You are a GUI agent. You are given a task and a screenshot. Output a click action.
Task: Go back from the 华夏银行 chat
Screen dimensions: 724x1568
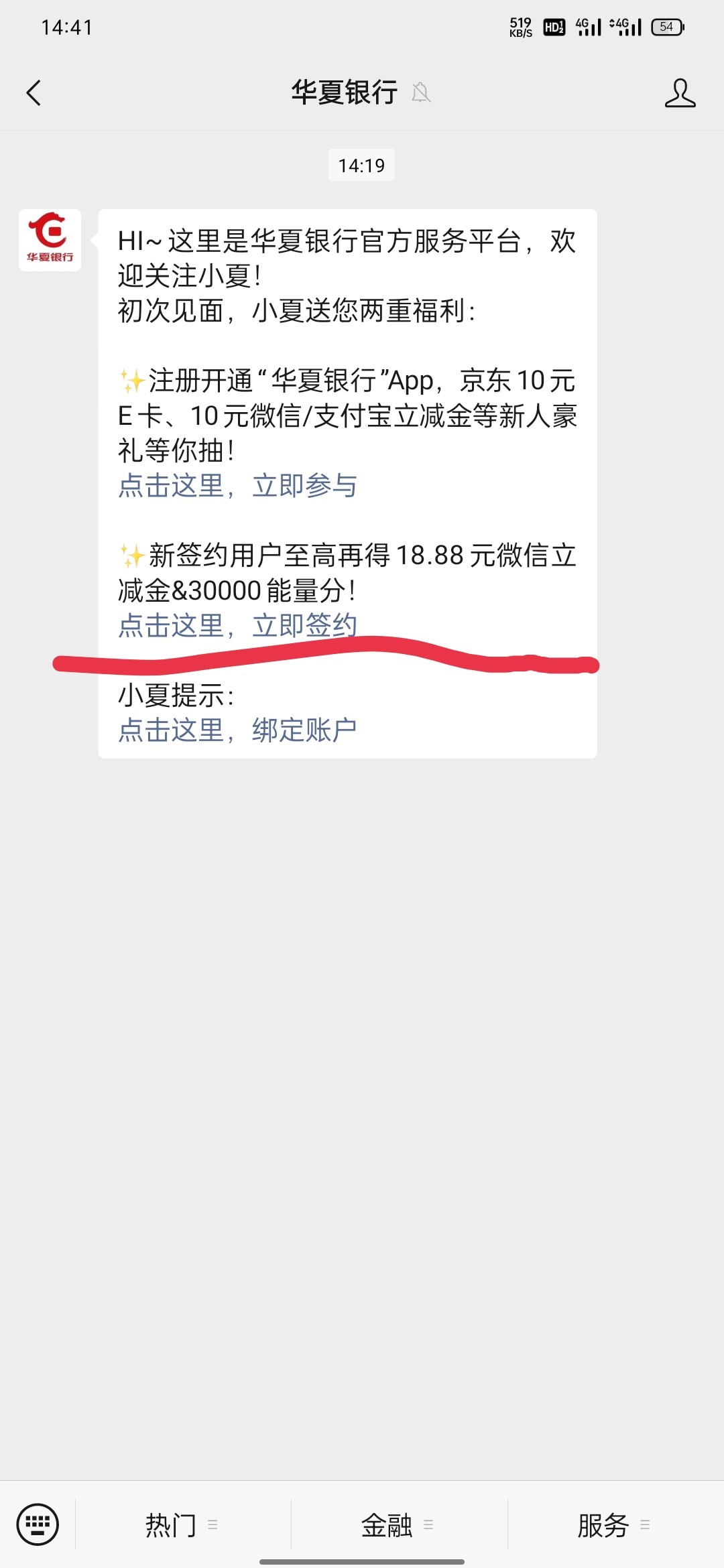pyautogui.click(x=34, y=93)
